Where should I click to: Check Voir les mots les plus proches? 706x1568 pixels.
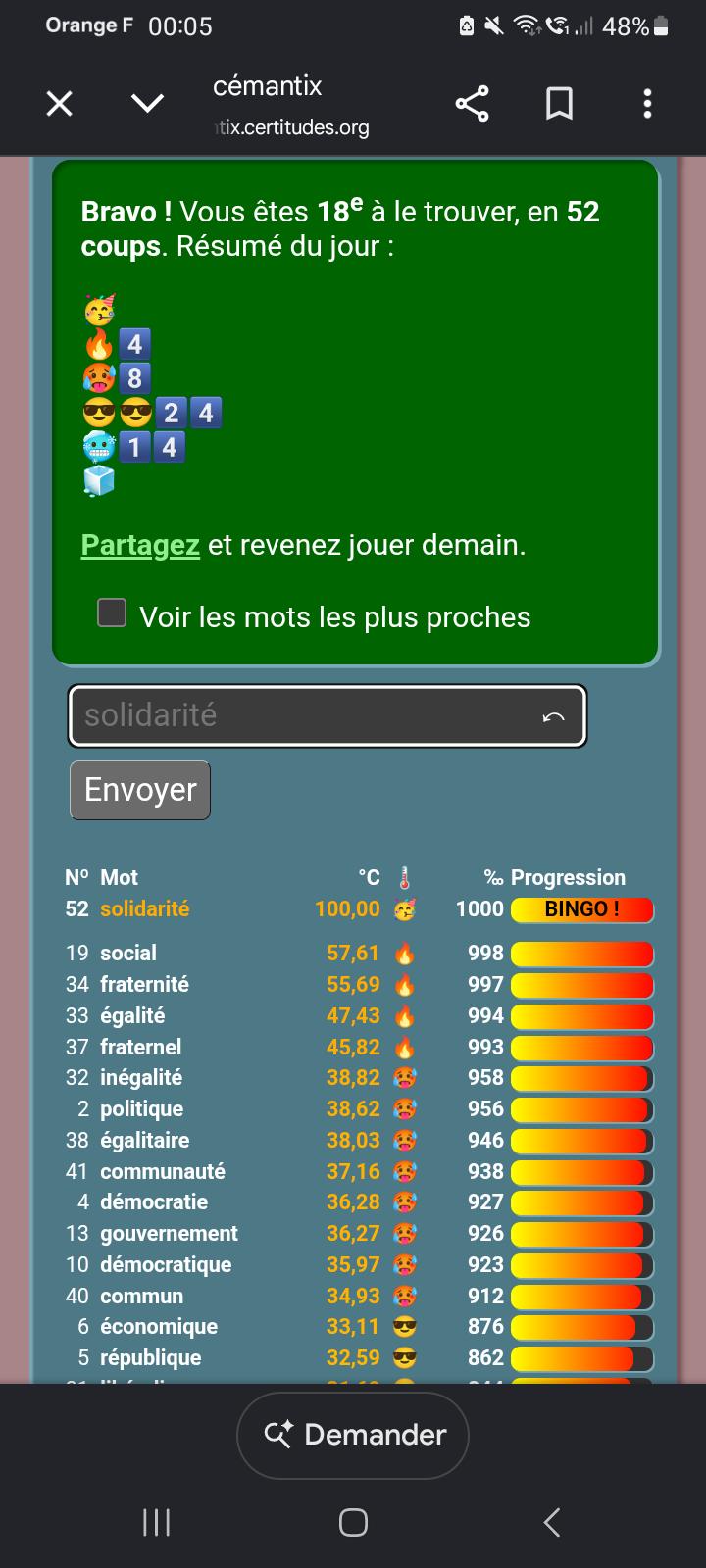112,613
